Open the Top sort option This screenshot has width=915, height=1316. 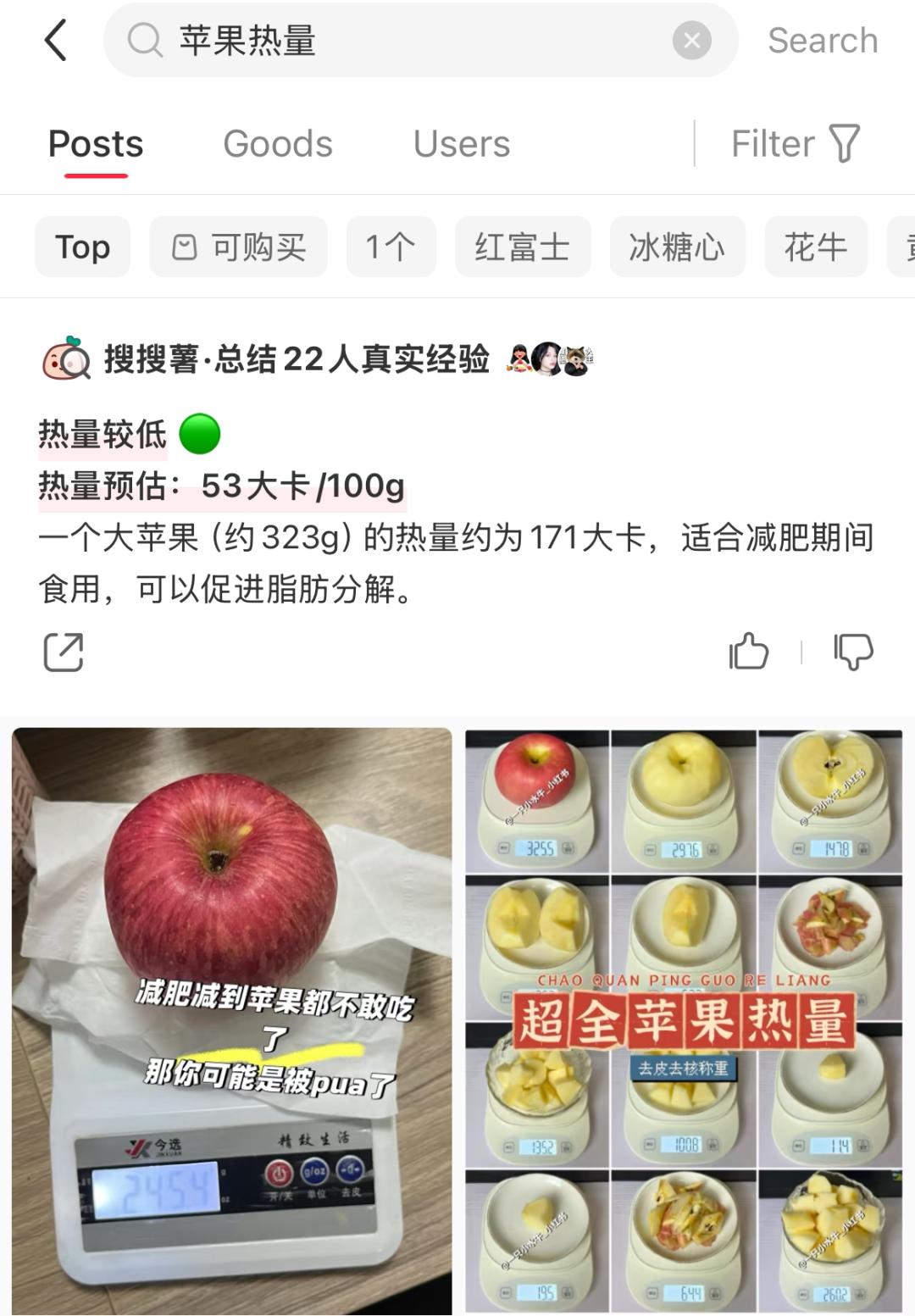[x=82, y=247]
